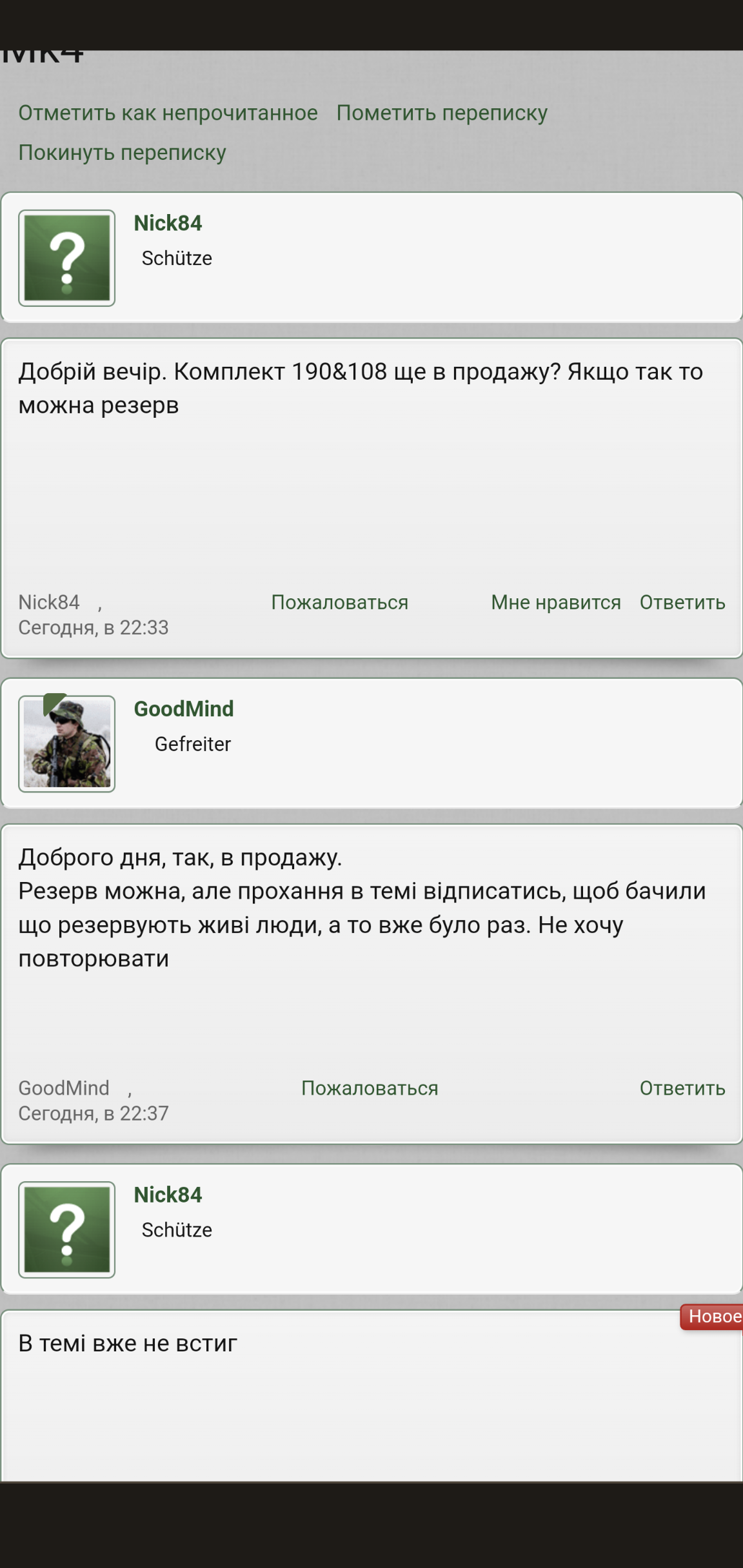
Task: Open GoodMind's profile name link
Action: click(x=184, y=709)
